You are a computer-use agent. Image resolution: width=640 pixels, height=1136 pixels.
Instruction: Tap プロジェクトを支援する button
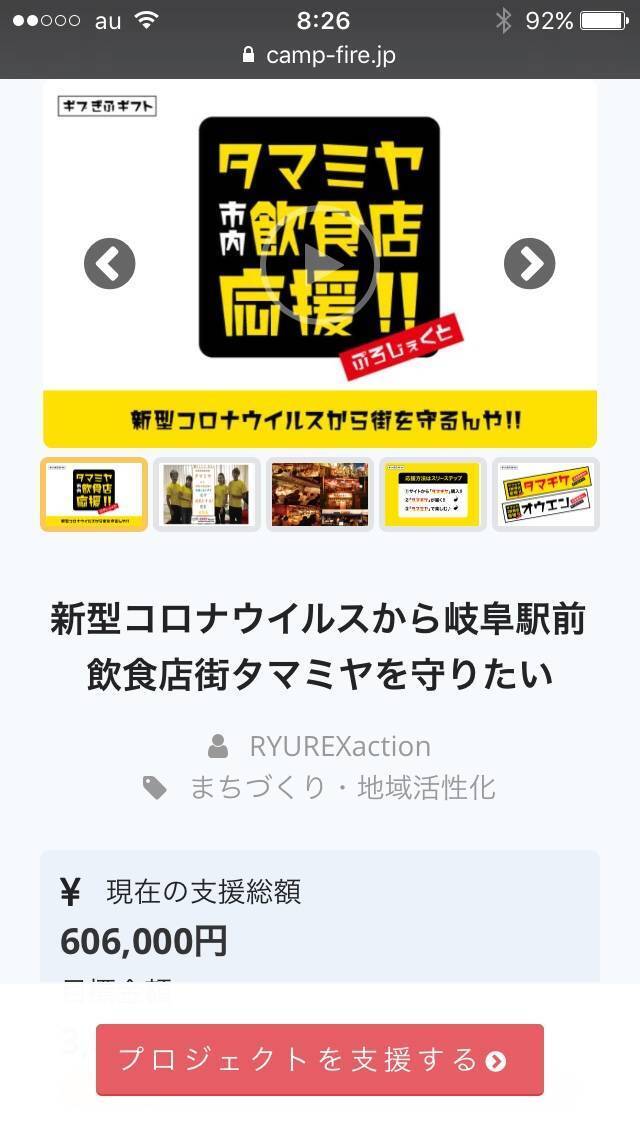(320, 1060)
